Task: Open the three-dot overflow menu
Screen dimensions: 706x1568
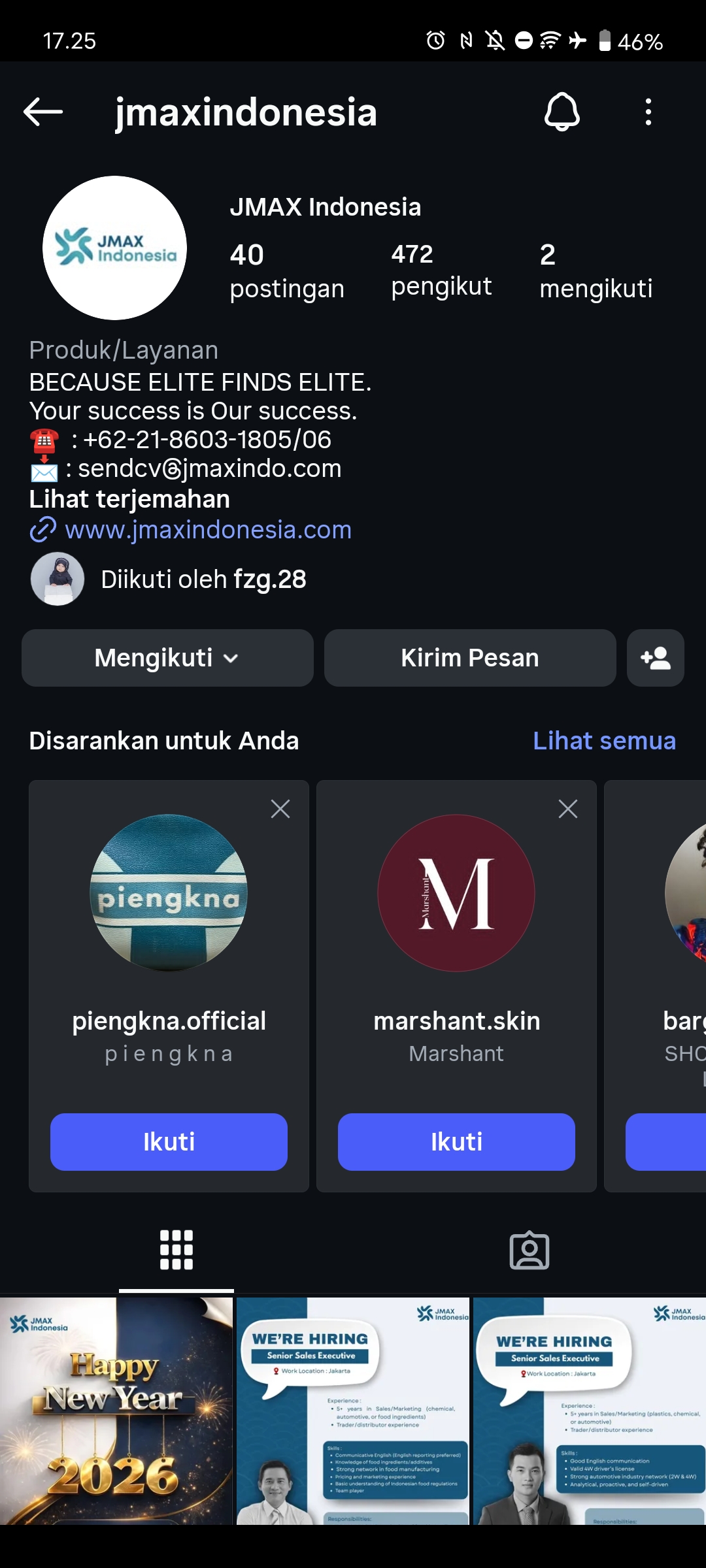Action: [648, 112]
